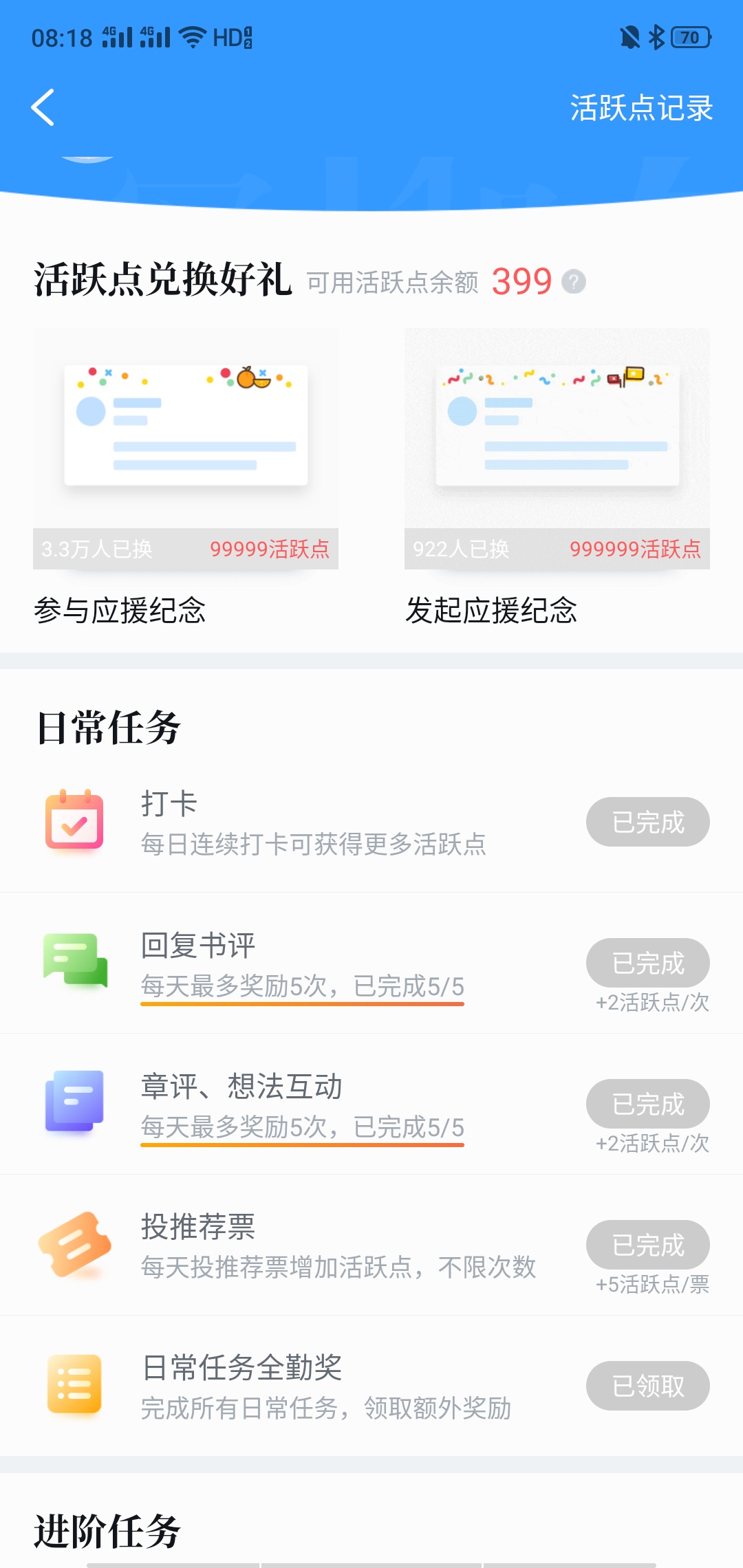Go back using the top-left arrow

(x=43, y=108)
